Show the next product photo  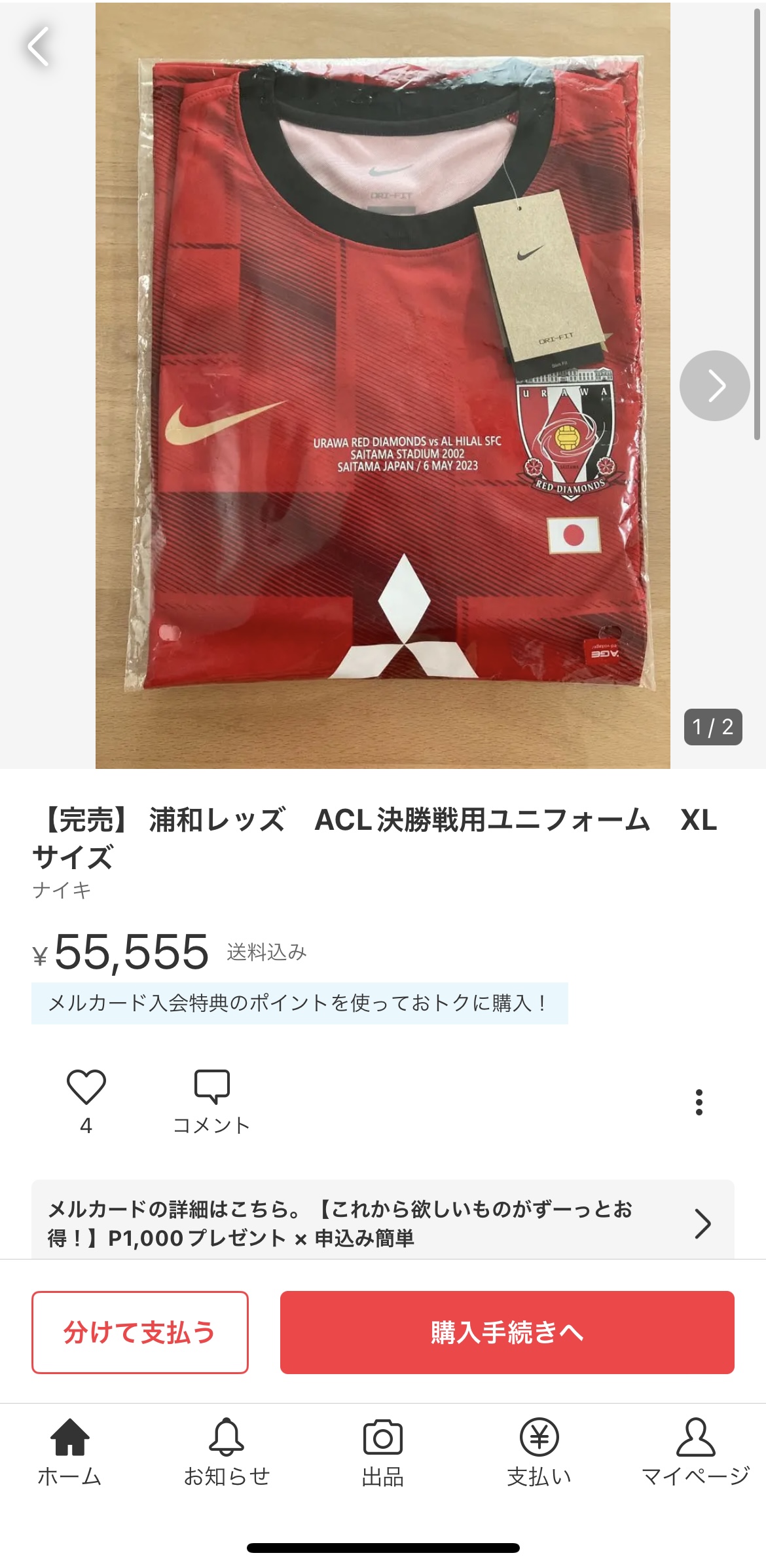point(714,386)
